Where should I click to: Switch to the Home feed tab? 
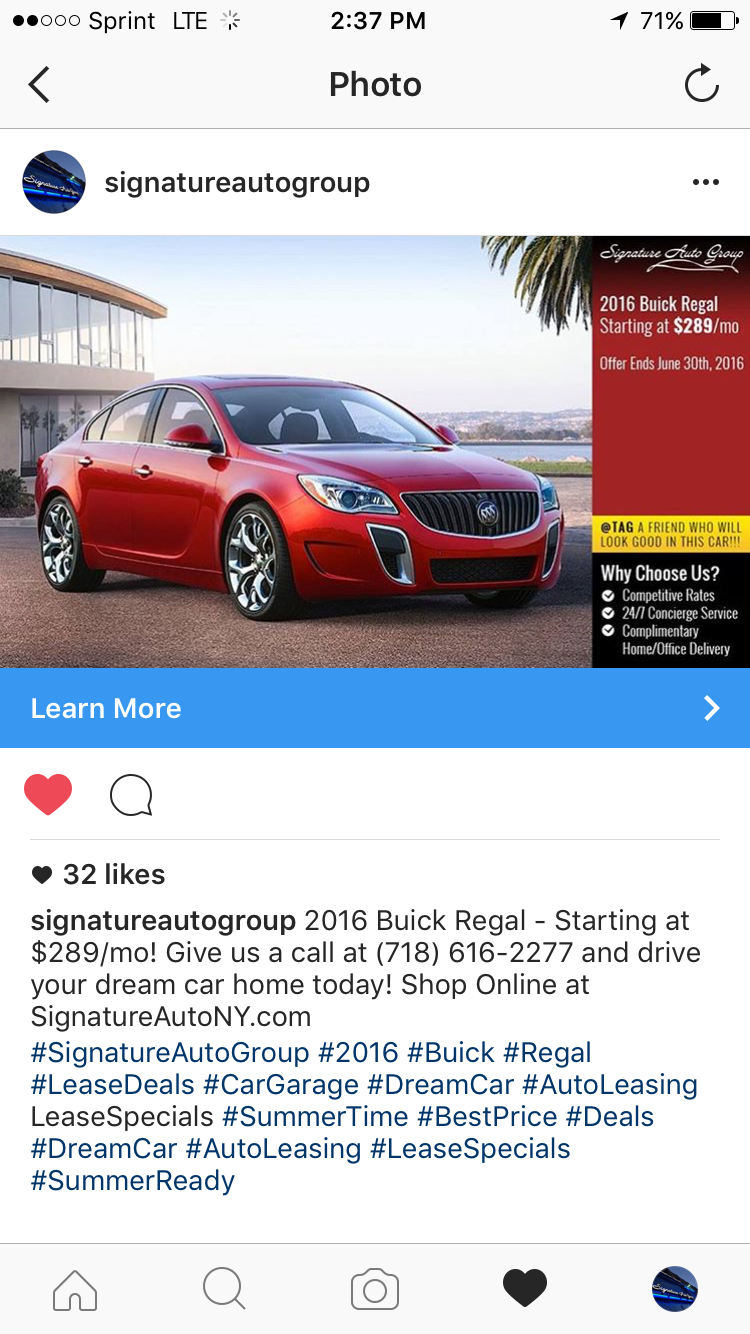[x=75, y=1289]
